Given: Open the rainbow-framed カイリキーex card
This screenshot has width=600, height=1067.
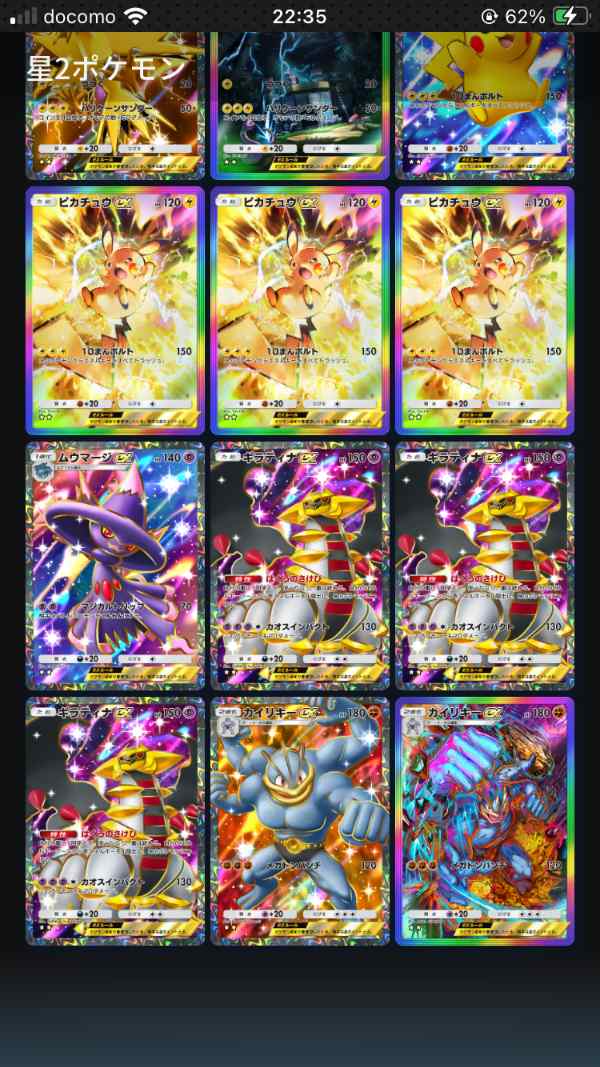Looking at the screenshot, I should (x=484, y=820).
